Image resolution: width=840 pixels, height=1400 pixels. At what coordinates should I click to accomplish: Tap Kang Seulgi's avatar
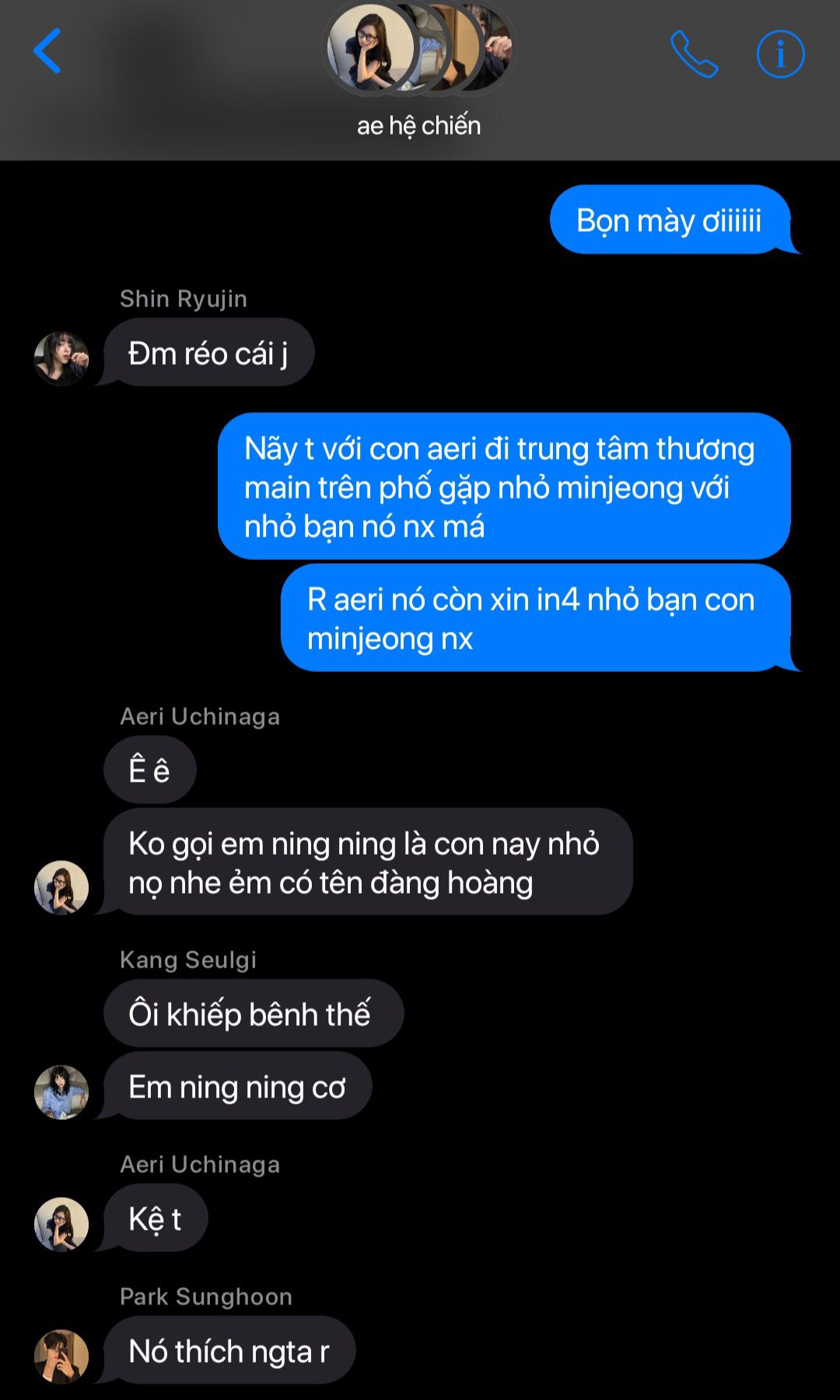[61, 1092]
